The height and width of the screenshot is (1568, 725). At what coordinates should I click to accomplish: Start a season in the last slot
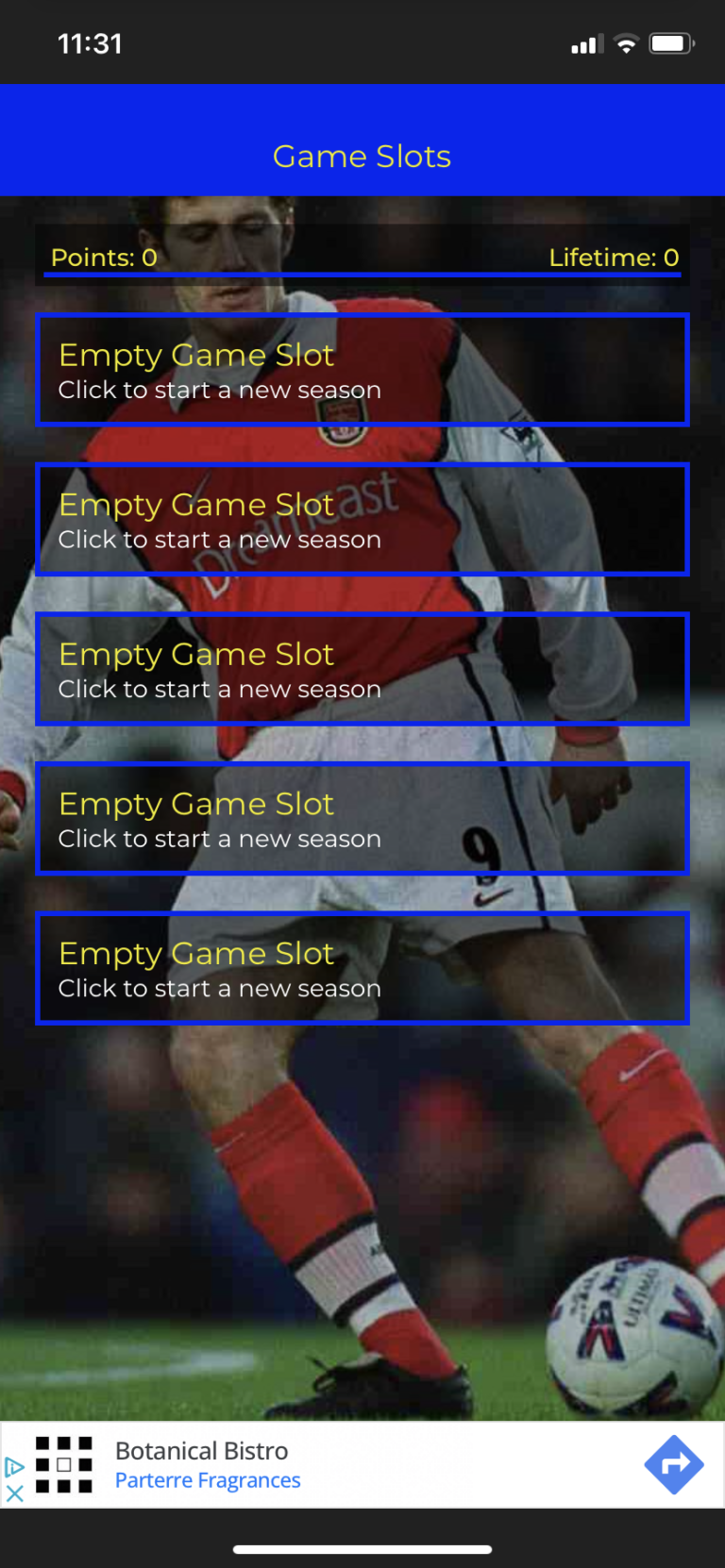[362, 968]
